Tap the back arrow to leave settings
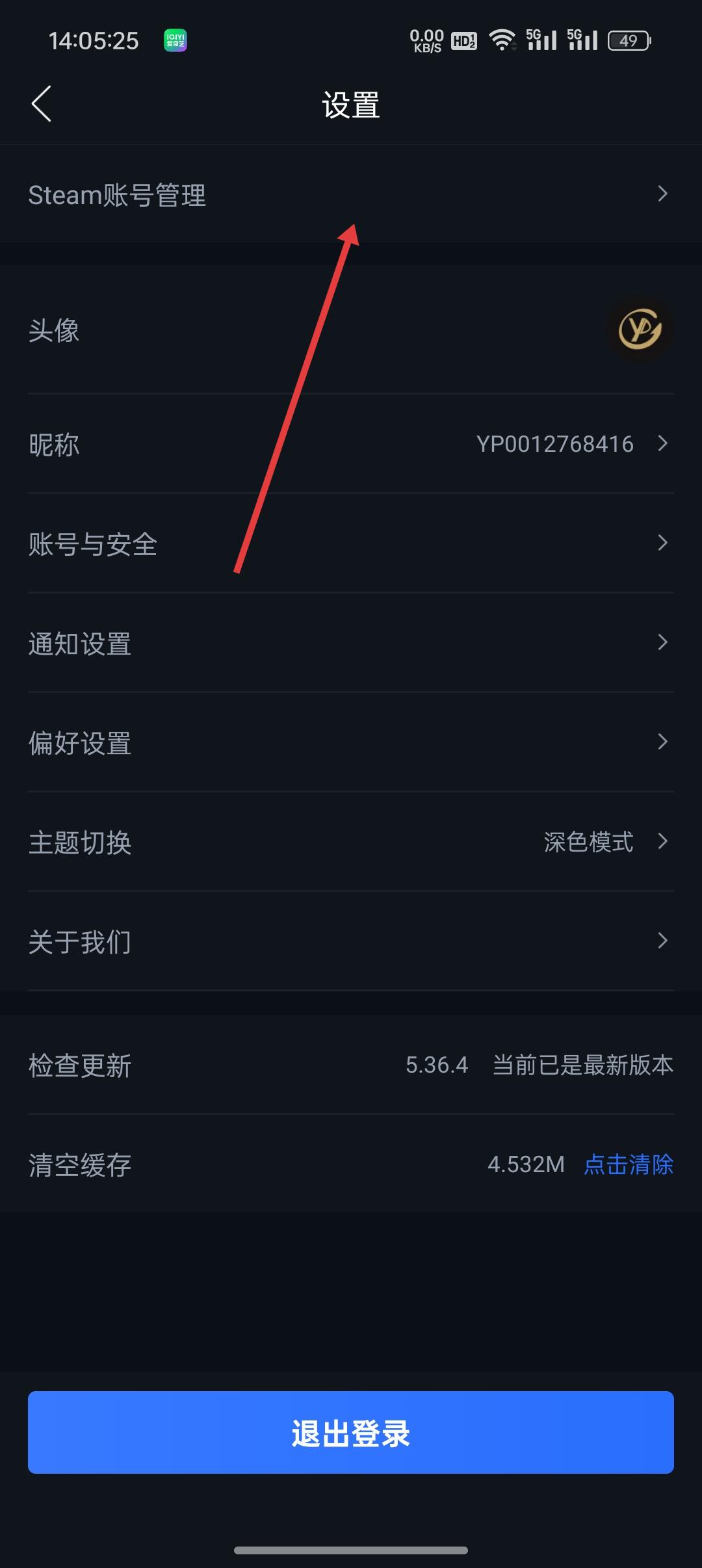This screenshot has width=702, height=1568. pyautogui.click(x=41, y=104)
